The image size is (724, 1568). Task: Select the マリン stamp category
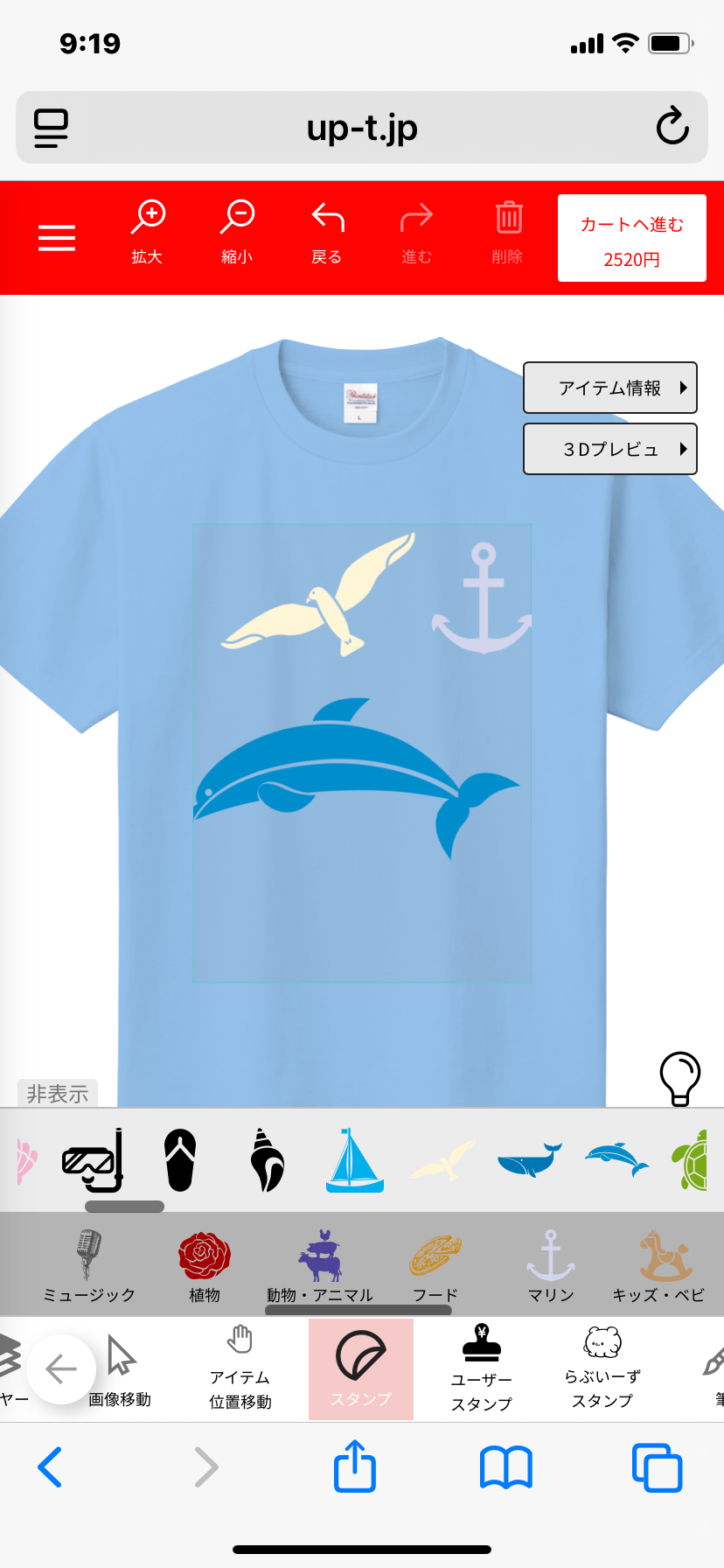(551, 1265)
